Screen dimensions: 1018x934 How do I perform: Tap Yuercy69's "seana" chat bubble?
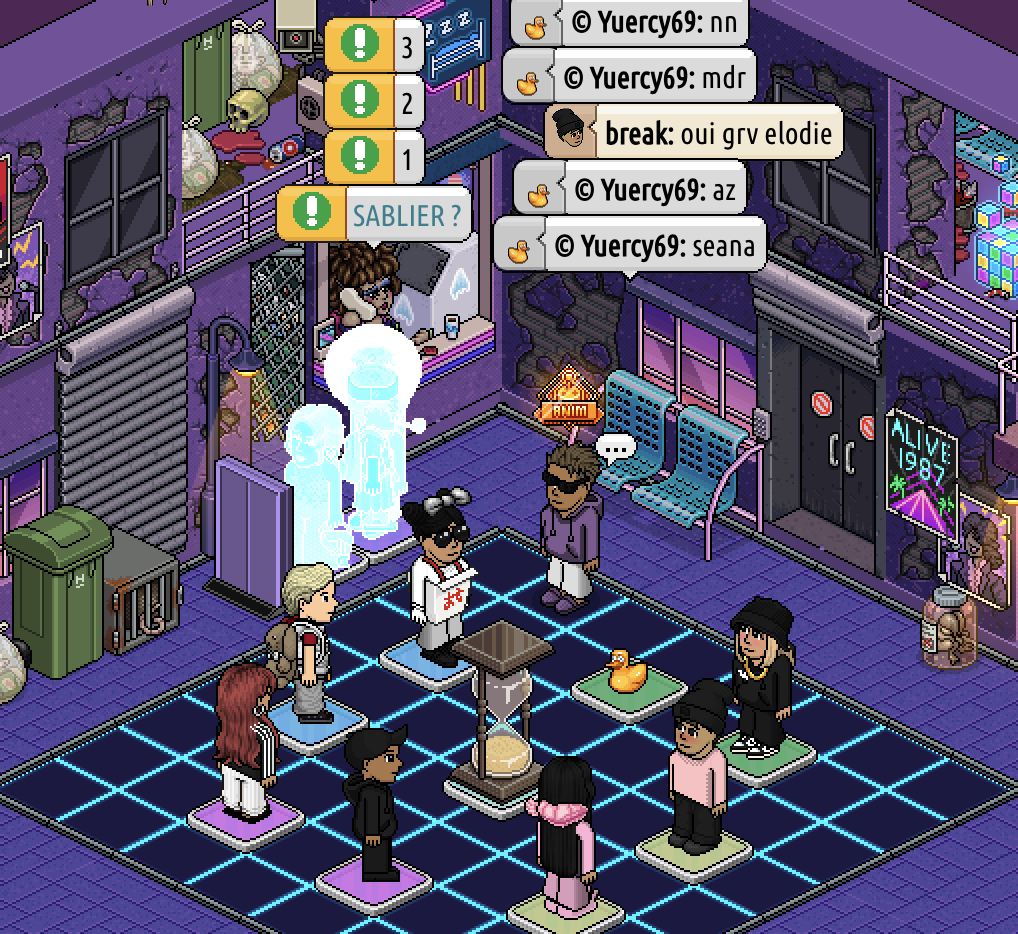(631, 247)
